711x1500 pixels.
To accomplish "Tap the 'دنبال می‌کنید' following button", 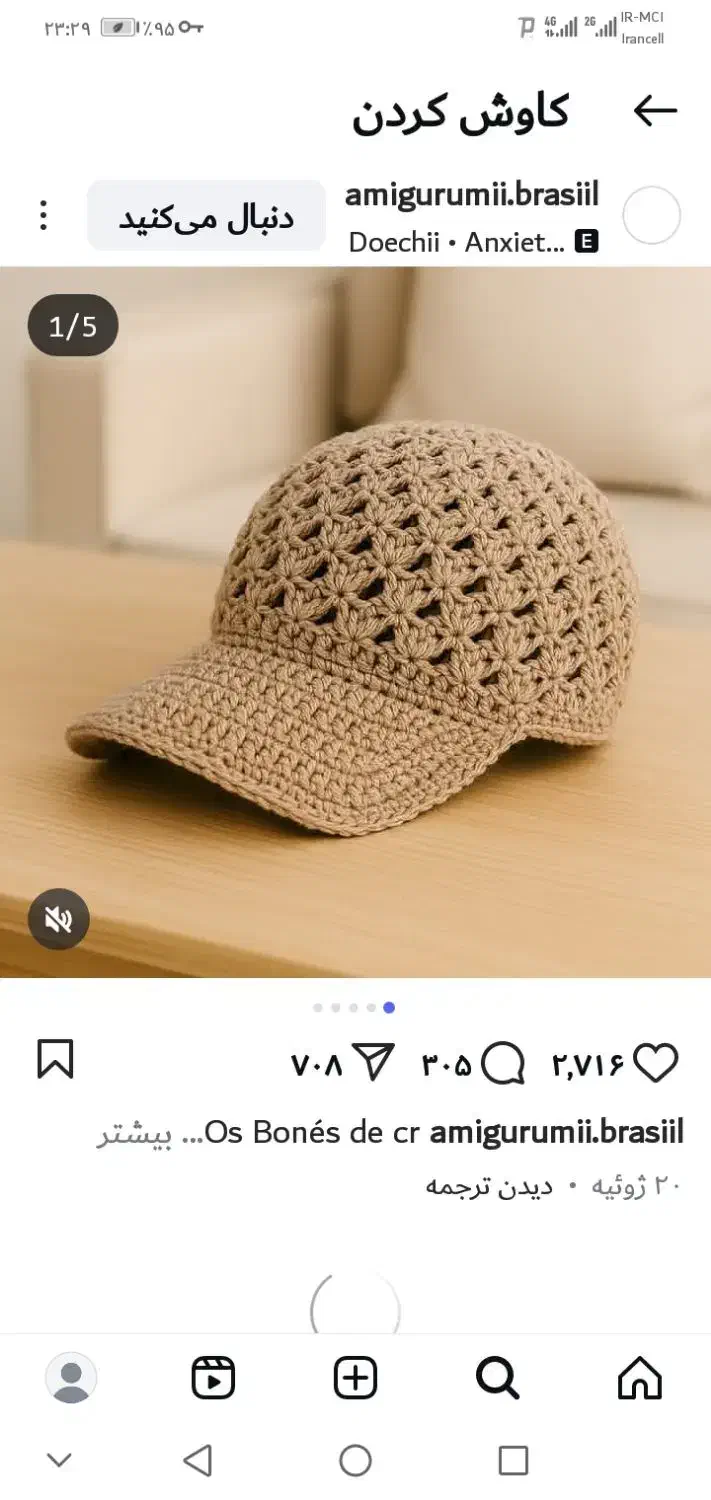I will (206, 215).
